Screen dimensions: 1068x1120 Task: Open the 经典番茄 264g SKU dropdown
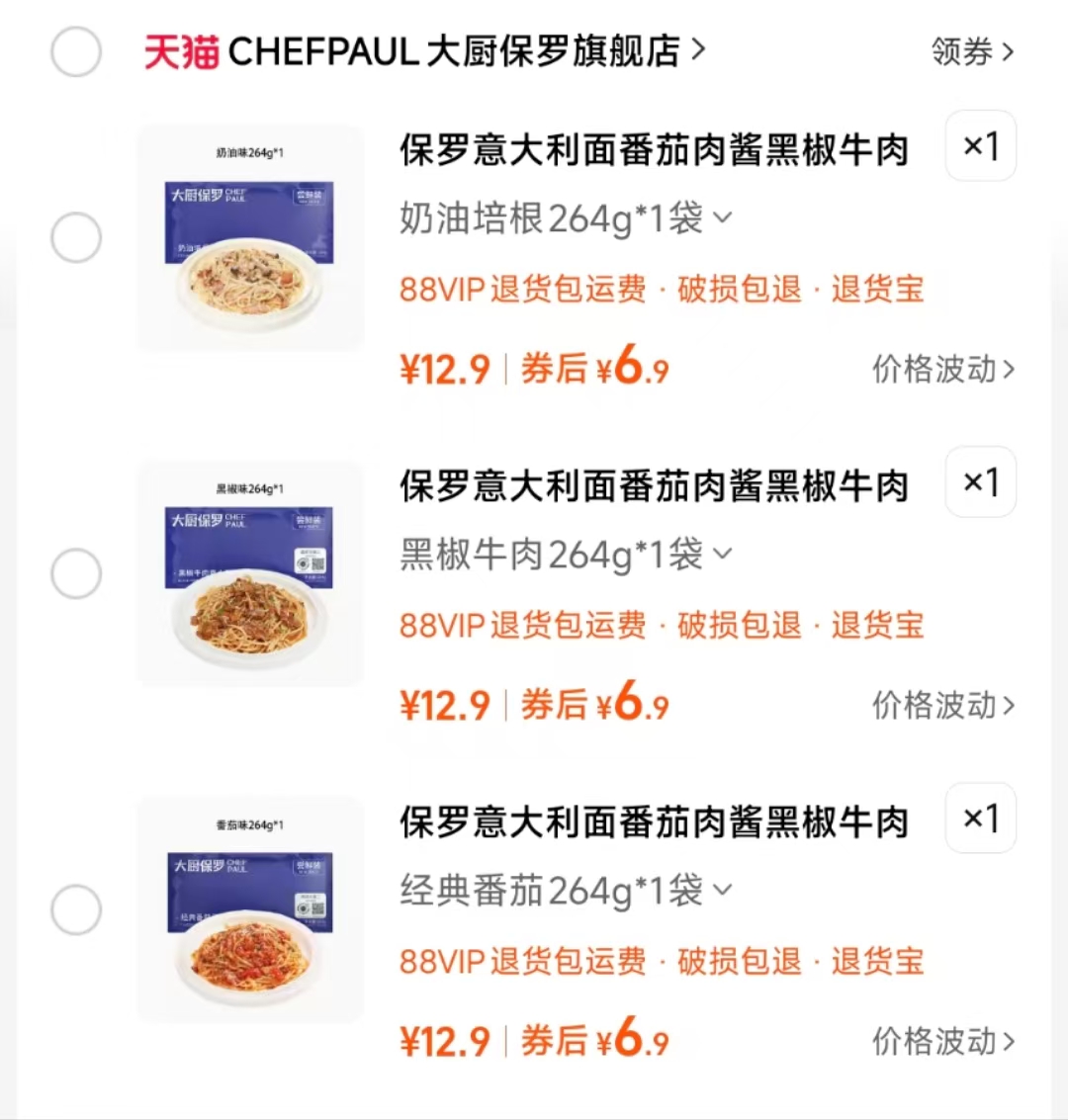pyautogui.click(x=564, y=891)
